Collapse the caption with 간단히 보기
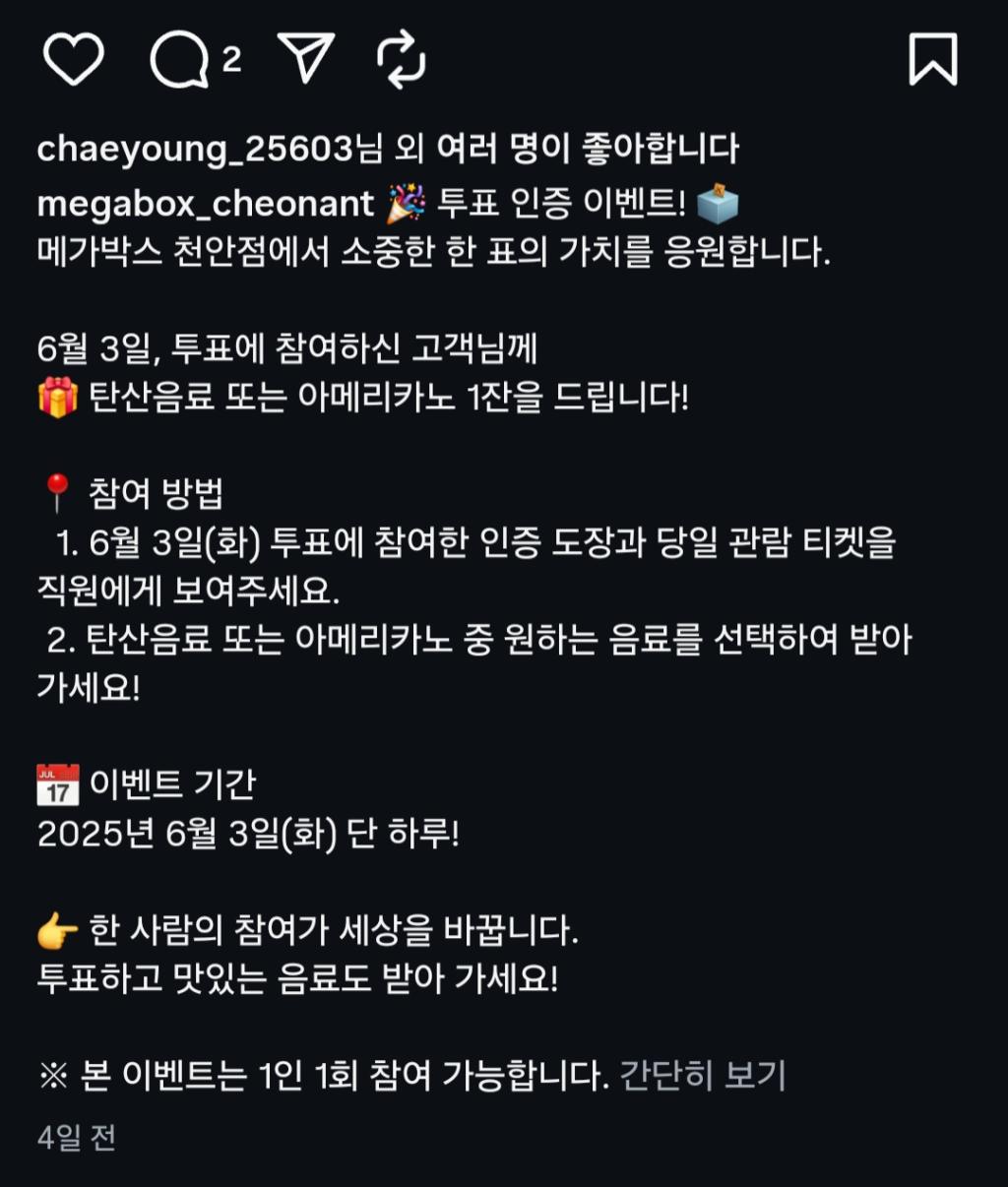 click(x=702, y=1076)
